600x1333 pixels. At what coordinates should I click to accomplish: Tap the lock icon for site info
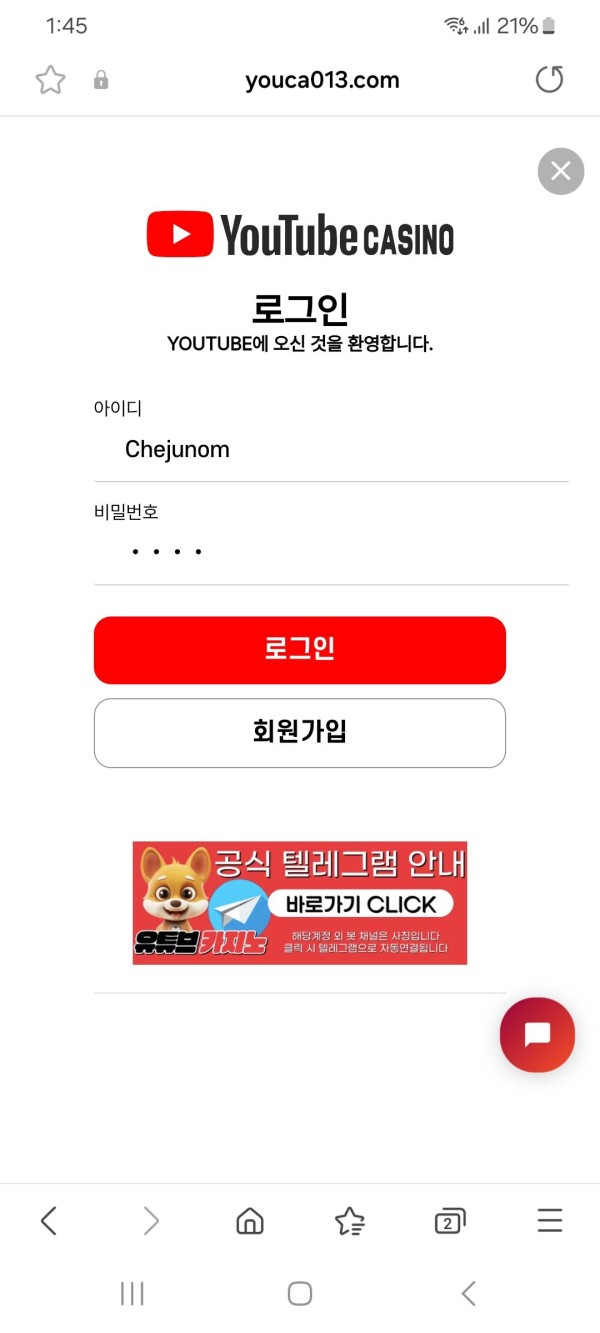point(101,80)
